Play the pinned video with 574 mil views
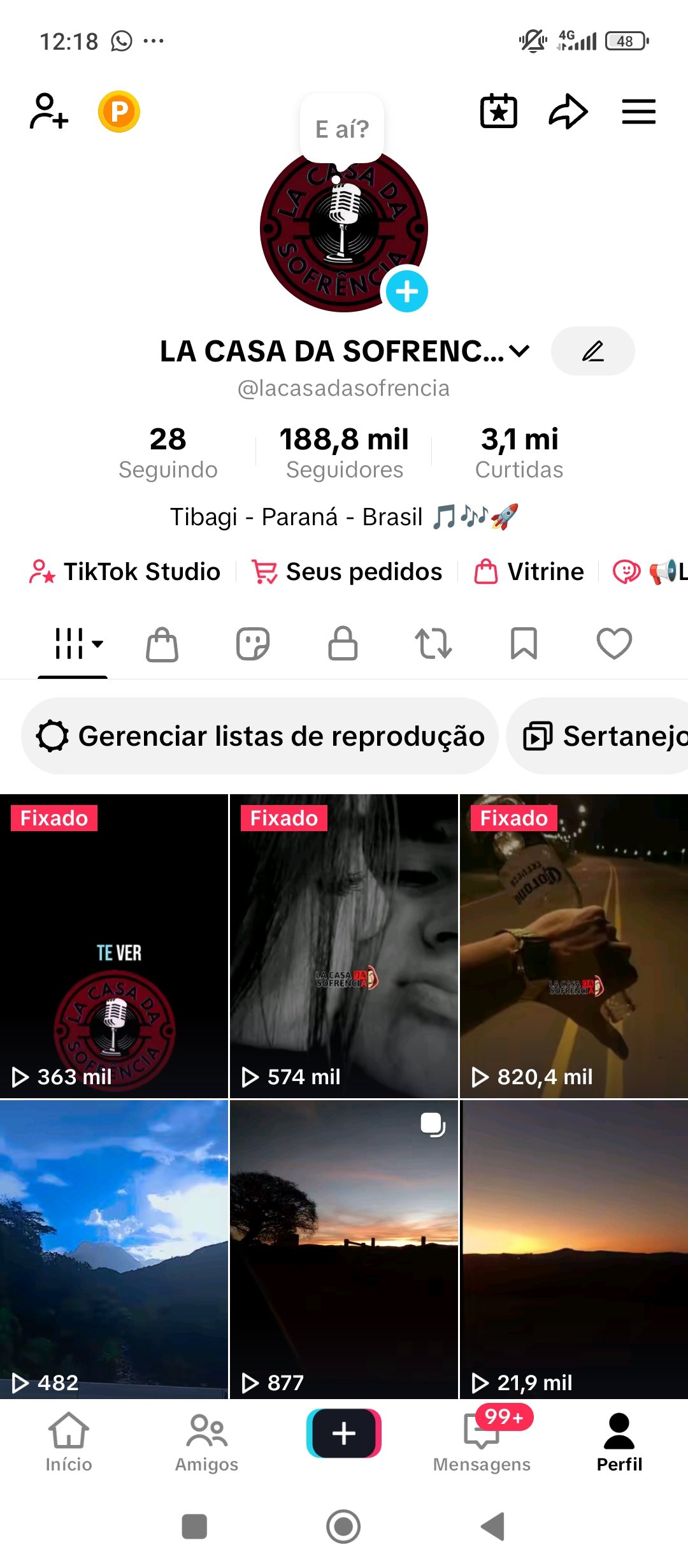This screenshot has height=1568, width=688. [x=344, y=946]
